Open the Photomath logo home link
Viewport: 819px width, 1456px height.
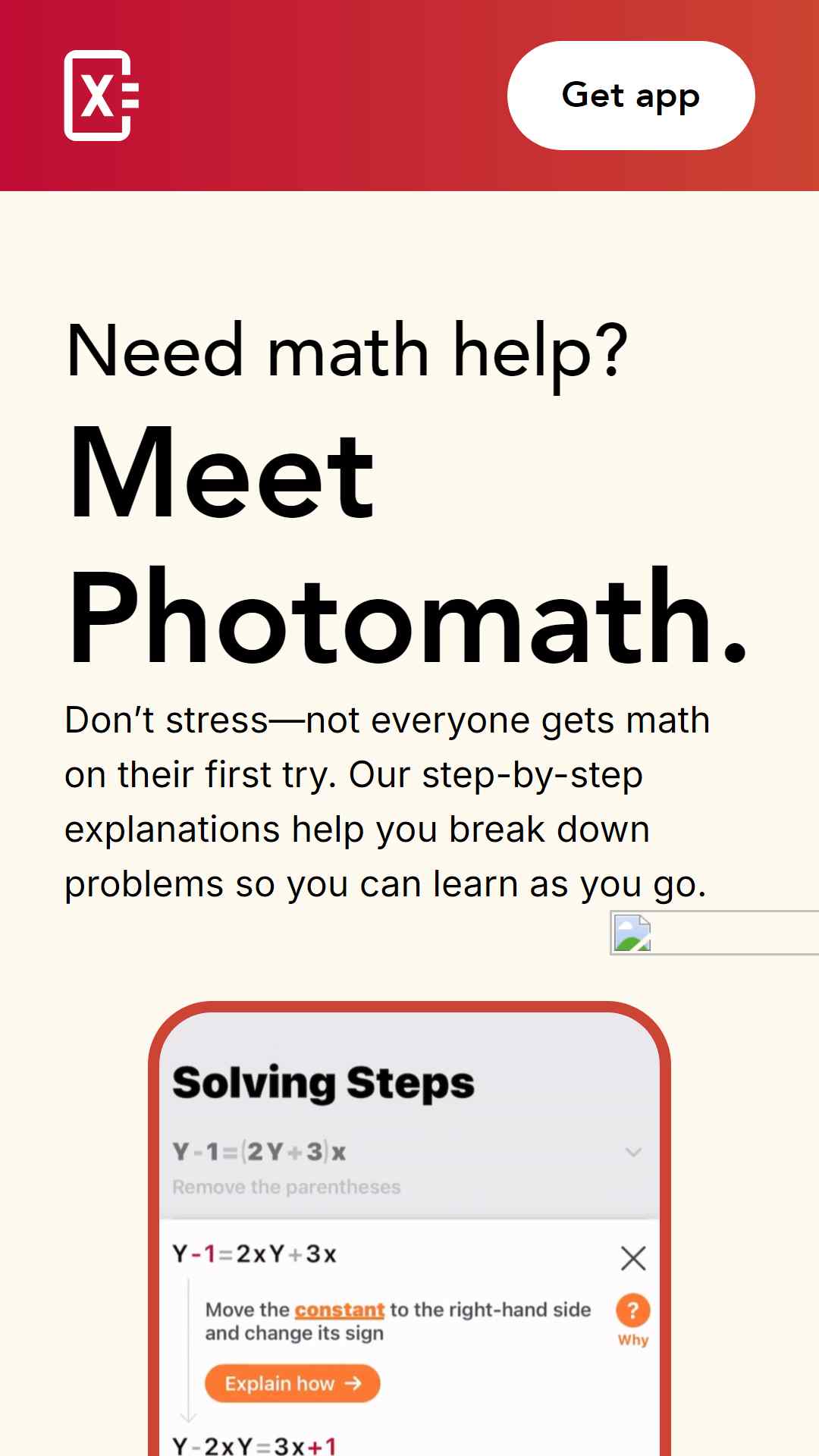click(102, 96)
